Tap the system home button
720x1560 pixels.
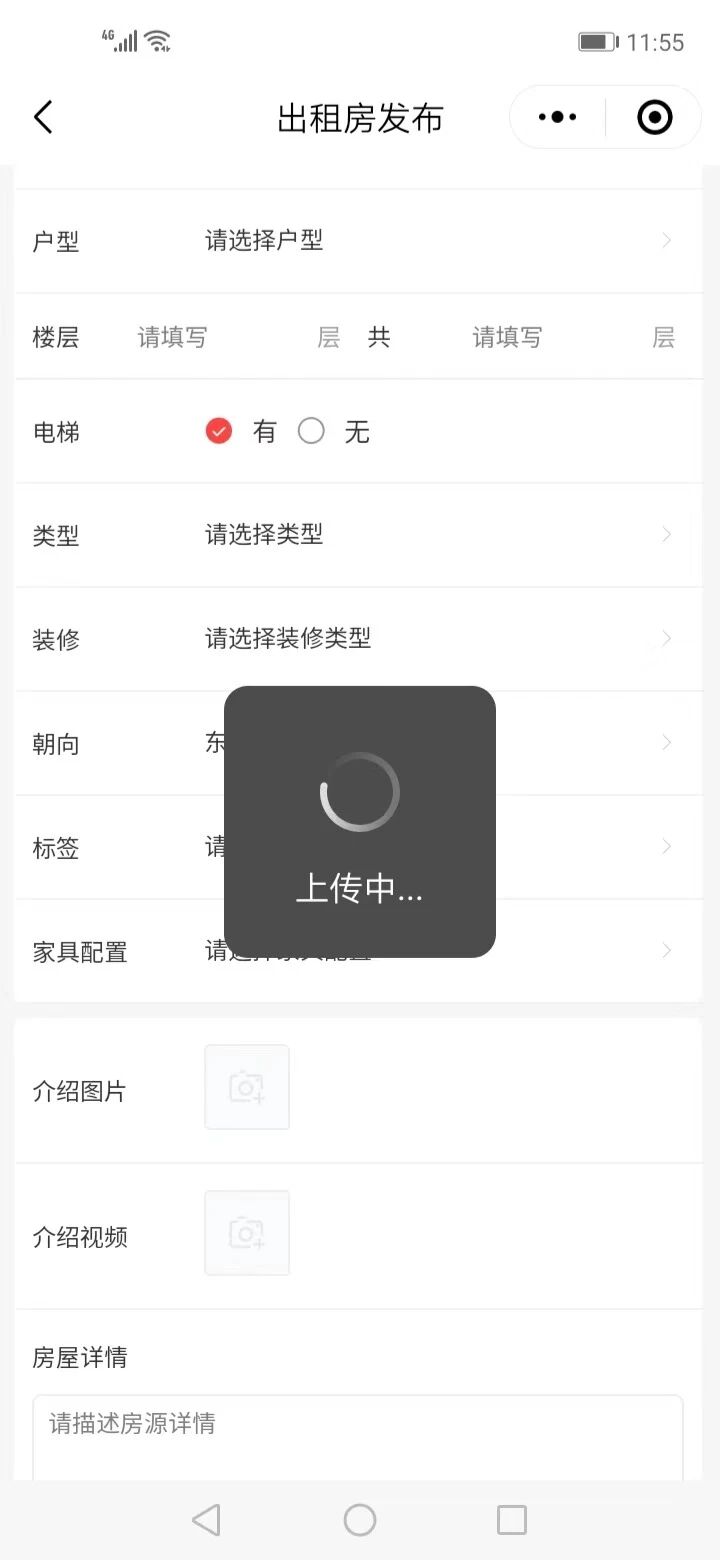click(360, 1520)
